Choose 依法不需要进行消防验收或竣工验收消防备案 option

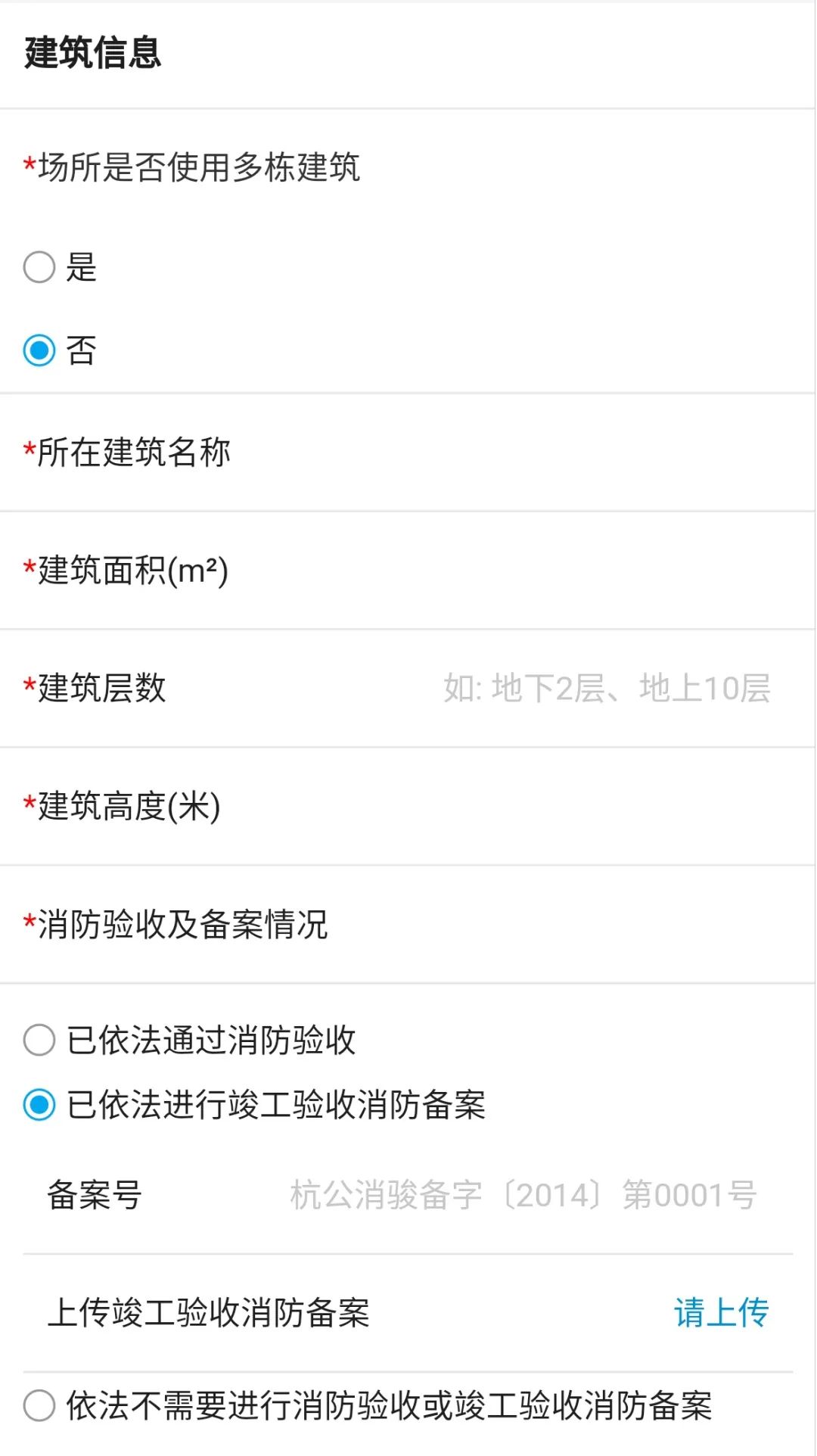39,1406
